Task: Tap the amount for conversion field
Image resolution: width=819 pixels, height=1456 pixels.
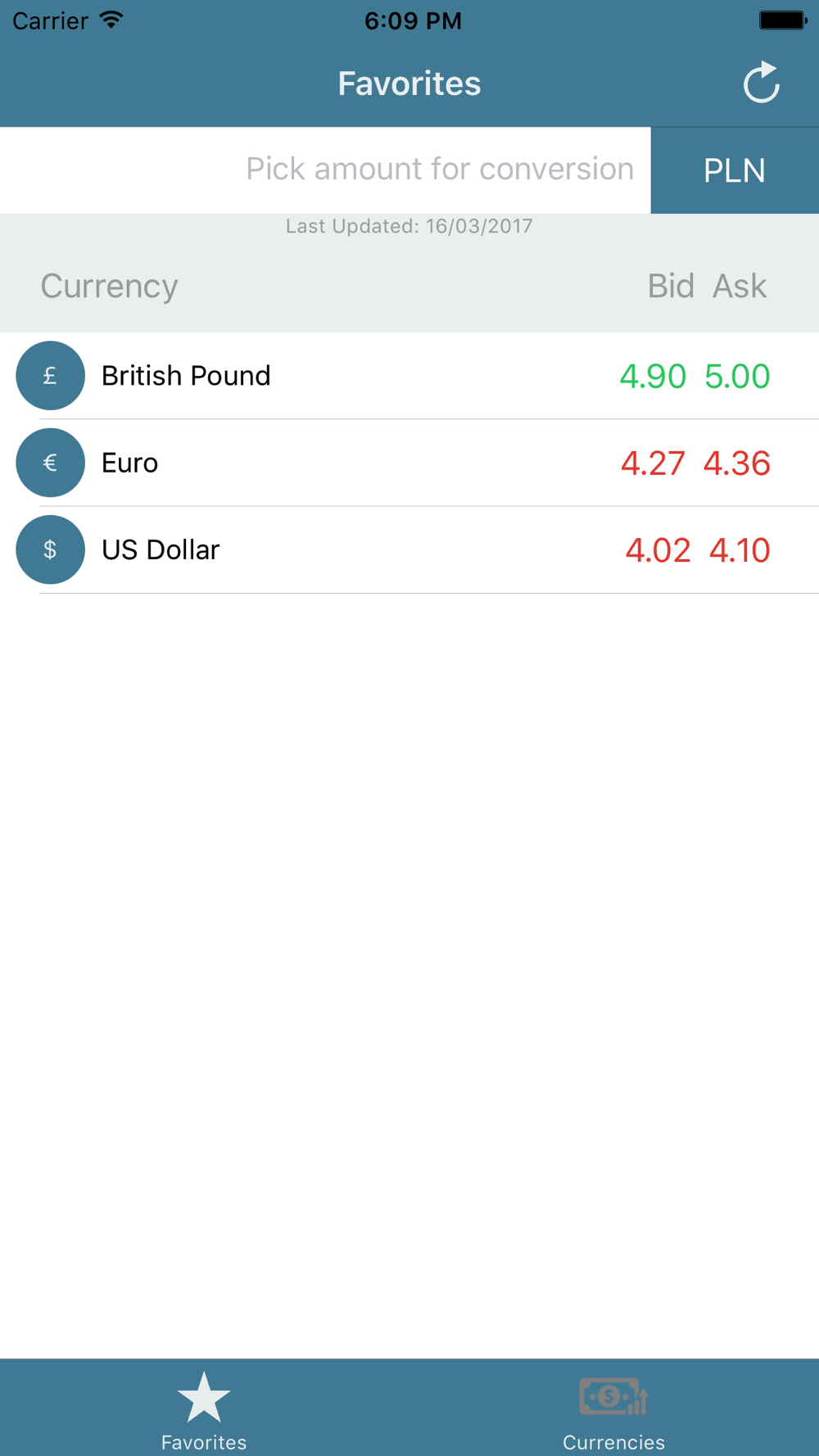Action: pyautogui.click(x=325, y=170)
